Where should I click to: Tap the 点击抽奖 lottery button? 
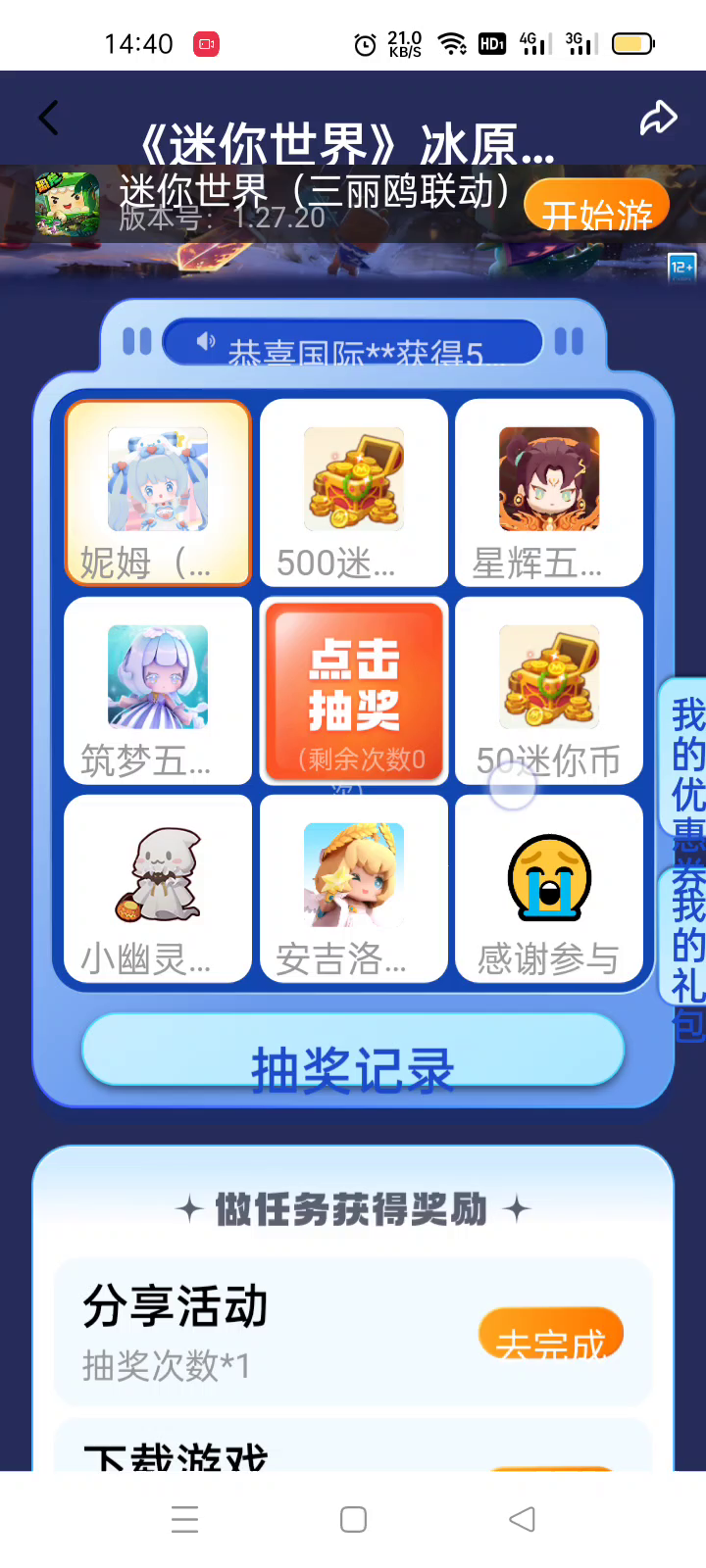coord(354,691)
